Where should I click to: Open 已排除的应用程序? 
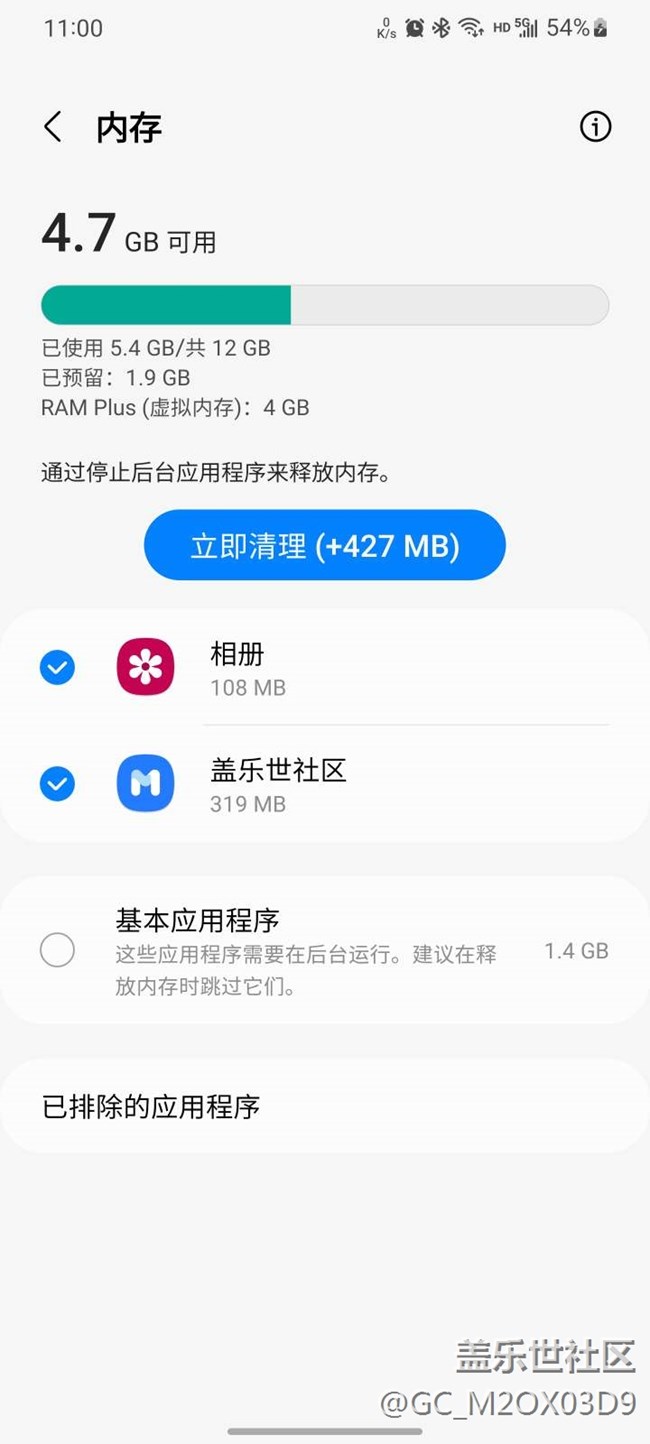tap(325, 1107)
